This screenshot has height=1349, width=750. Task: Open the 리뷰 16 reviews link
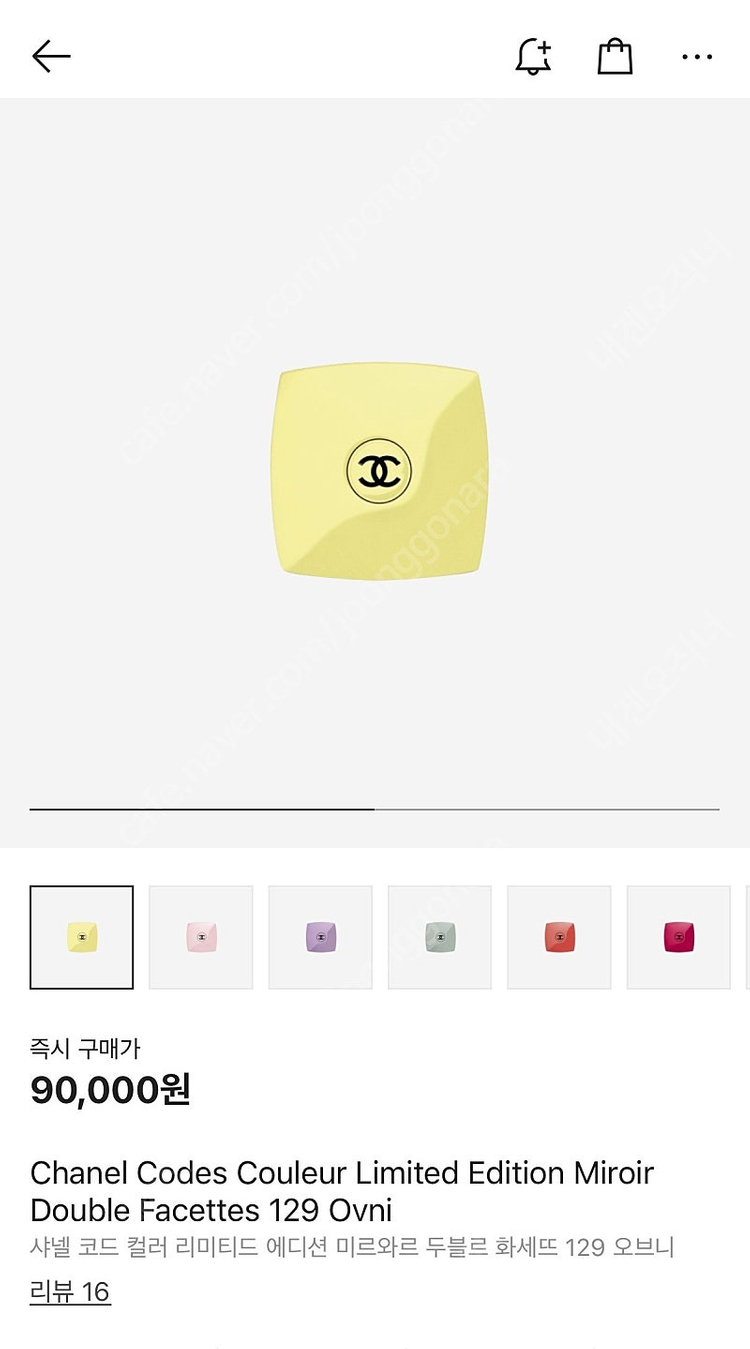[x=70, y=1291]
